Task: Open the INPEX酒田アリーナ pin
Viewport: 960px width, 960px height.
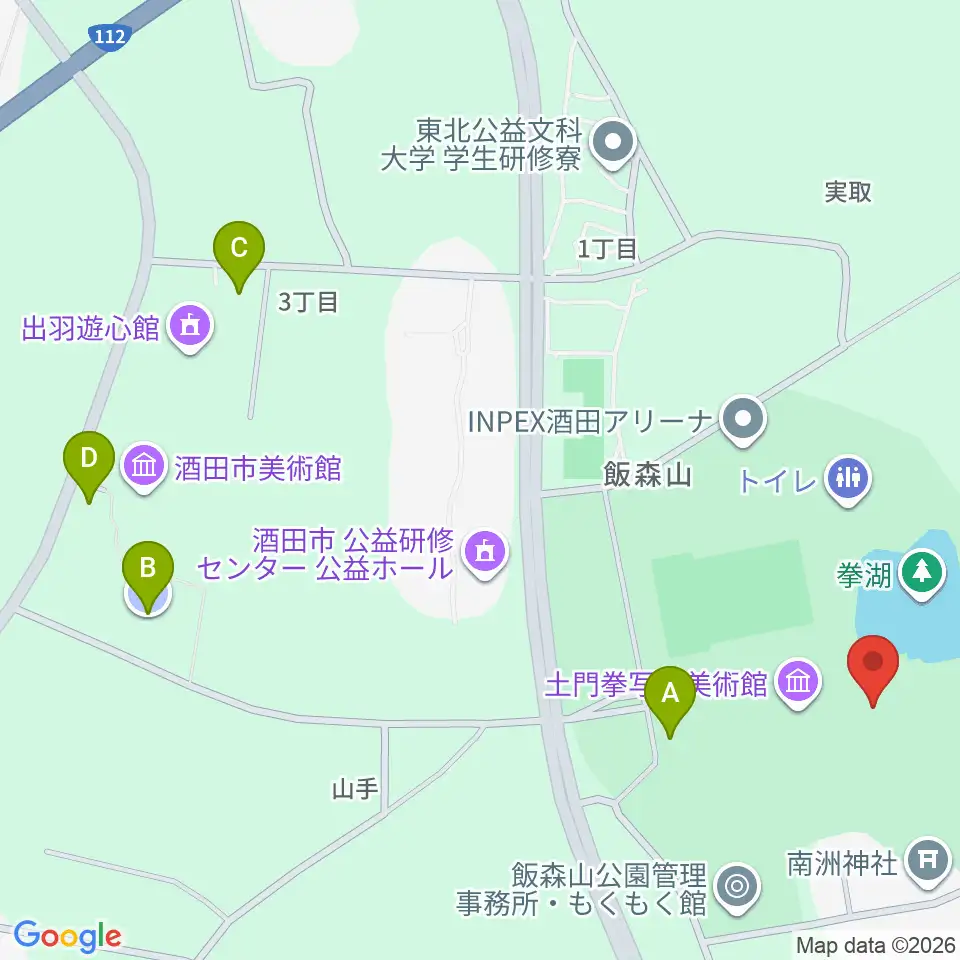Action: click(743, 421)
